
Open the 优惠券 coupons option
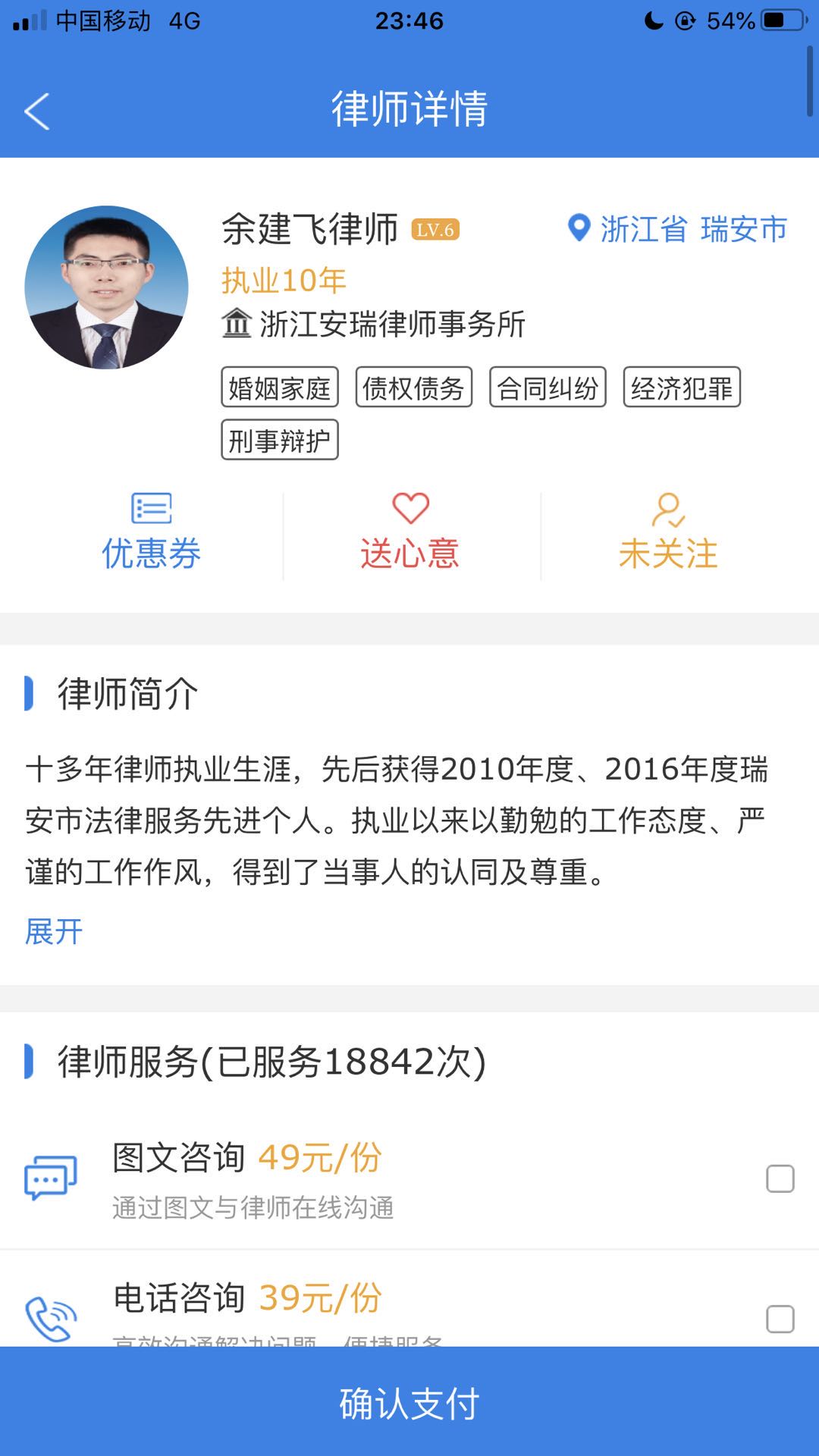(151, 532)
